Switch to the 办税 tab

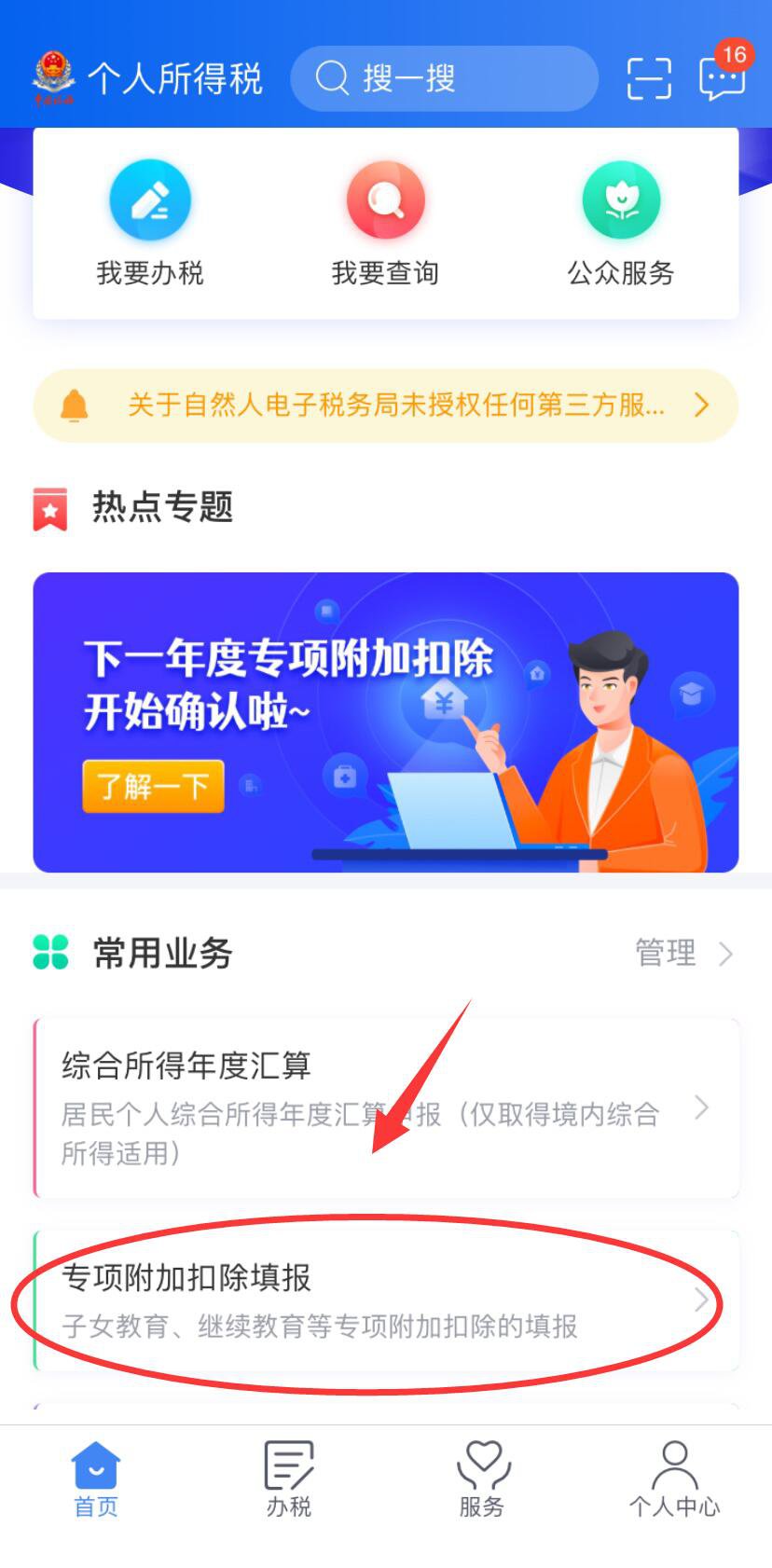coord(289,1479)
